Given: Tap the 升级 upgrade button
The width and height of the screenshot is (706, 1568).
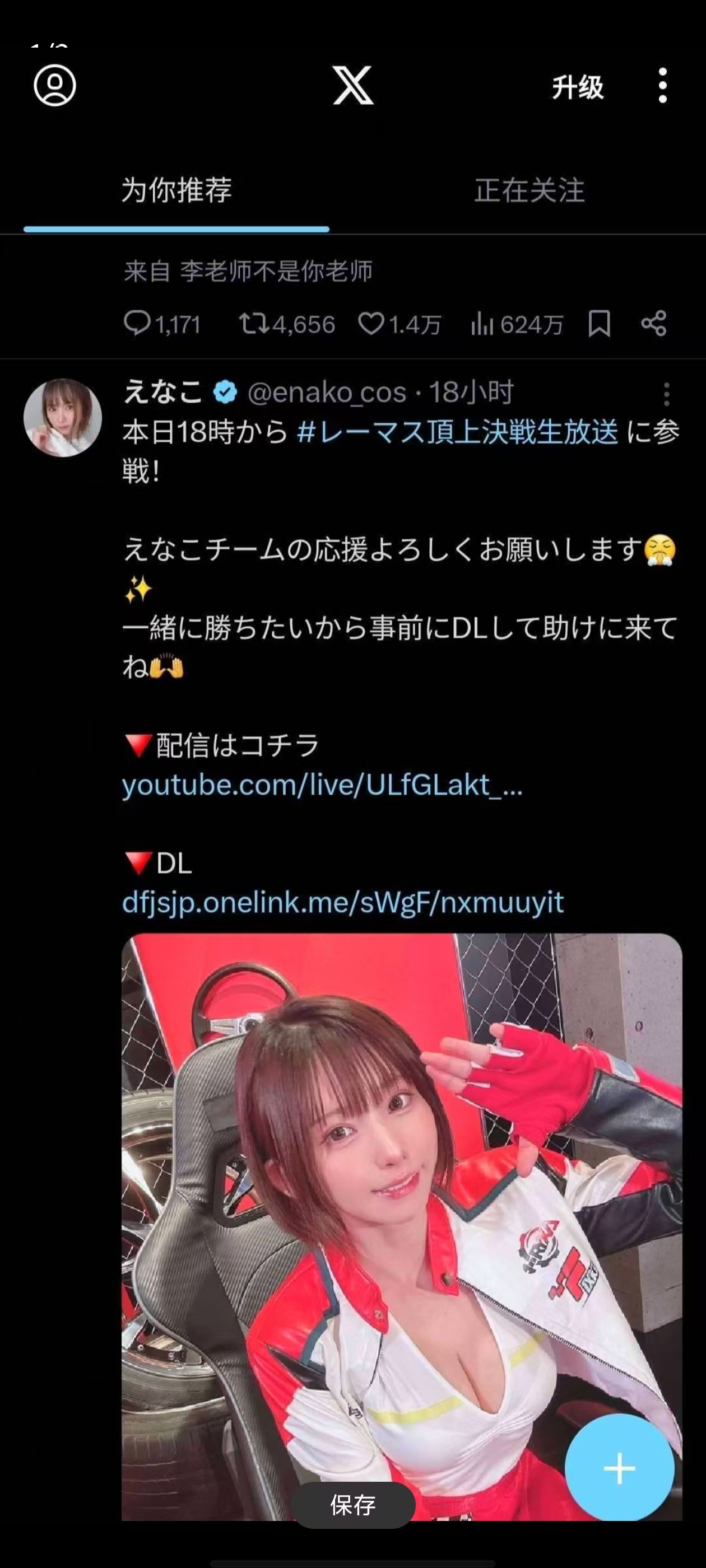Looking at the screenshot, I should 578,87.
